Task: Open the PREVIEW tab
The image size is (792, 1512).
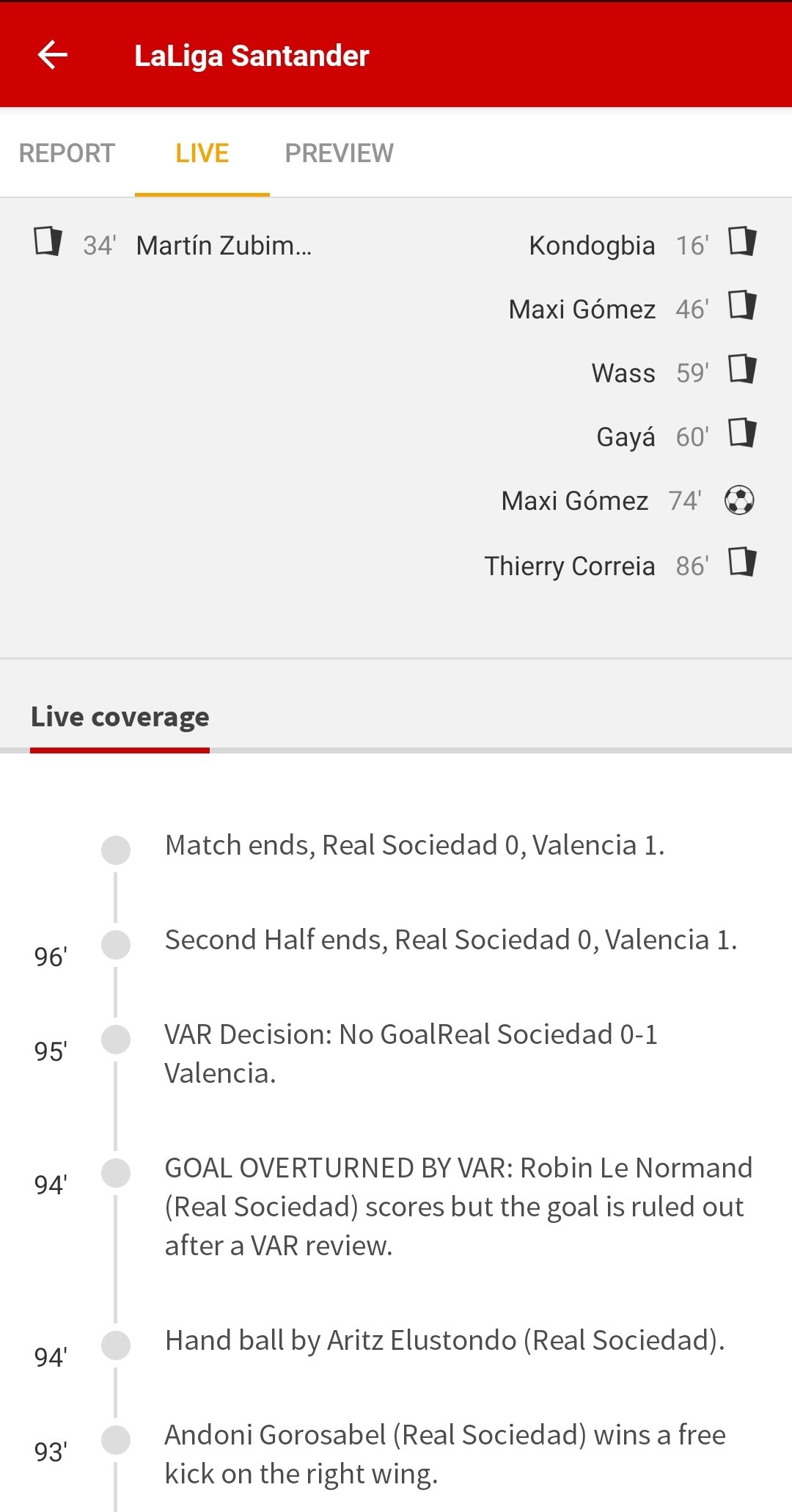Action: (x=339, y=153)
